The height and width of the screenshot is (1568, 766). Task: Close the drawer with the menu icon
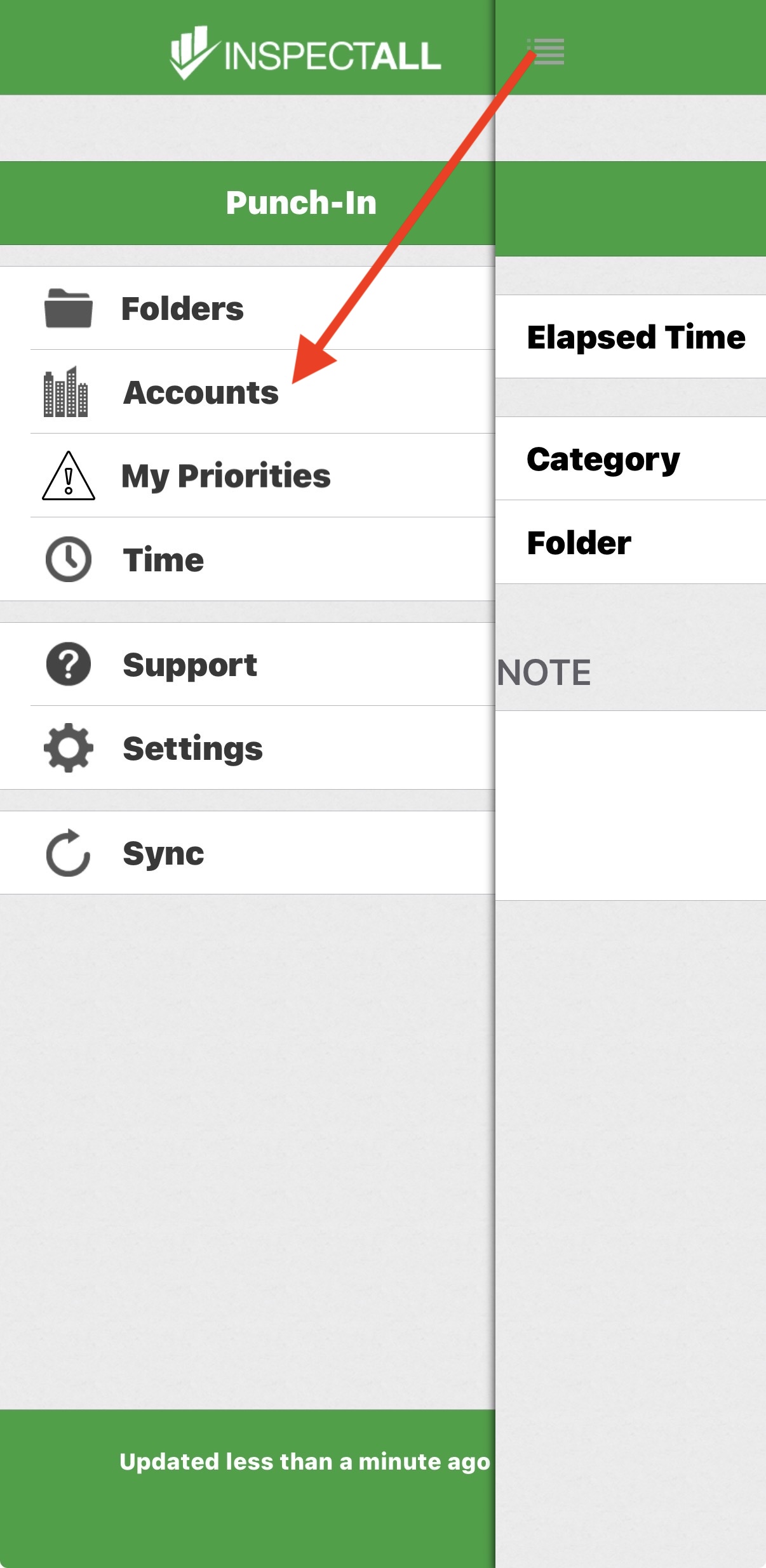click(546, 51)
